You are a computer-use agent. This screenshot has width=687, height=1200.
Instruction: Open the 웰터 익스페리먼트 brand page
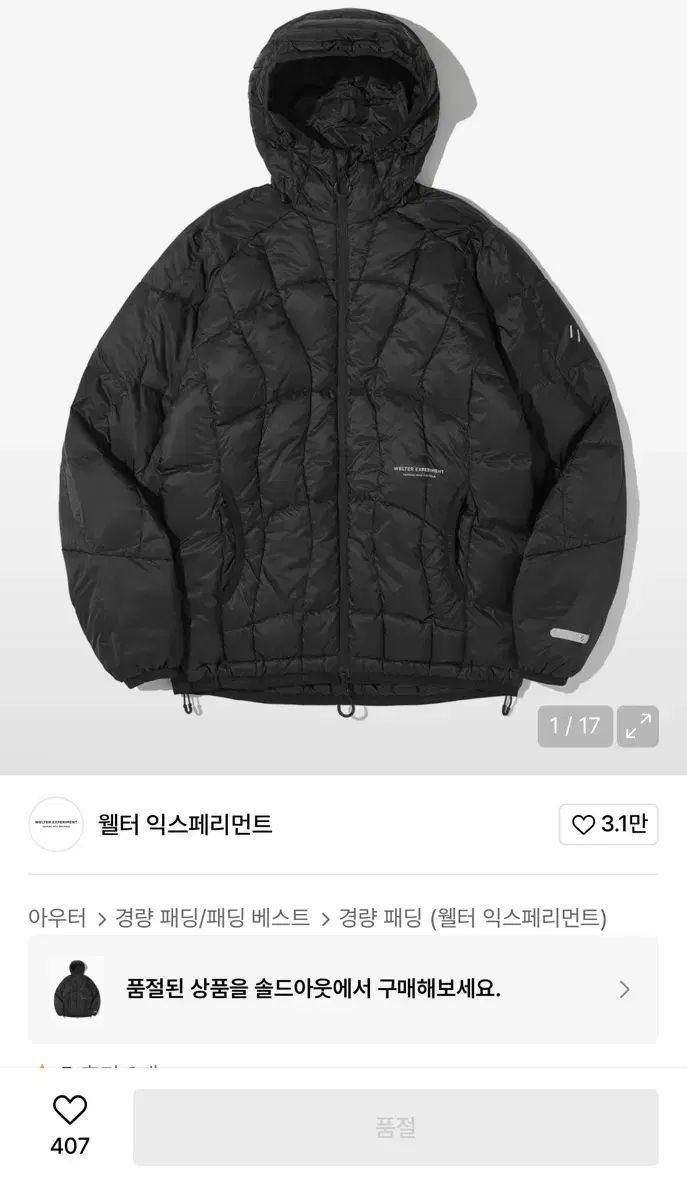(185, 825)
